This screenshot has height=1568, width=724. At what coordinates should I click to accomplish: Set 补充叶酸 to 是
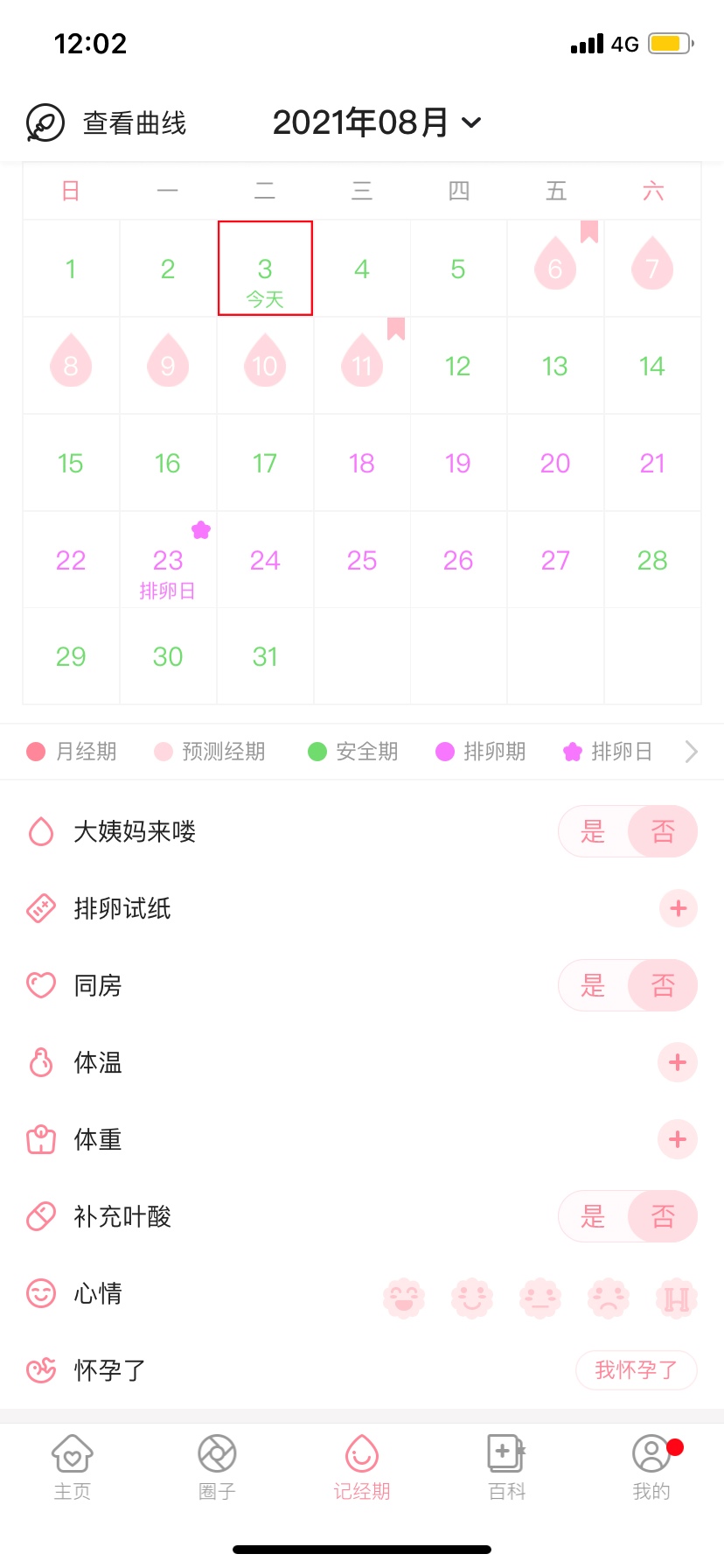[x=593, y=1216]
